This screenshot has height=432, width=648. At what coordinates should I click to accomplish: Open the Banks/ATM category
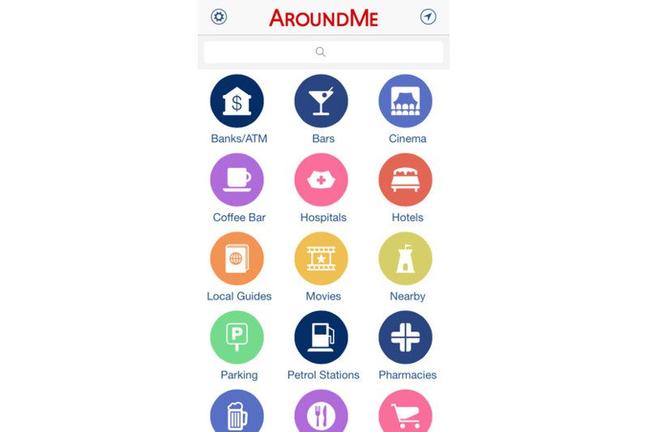238,101
